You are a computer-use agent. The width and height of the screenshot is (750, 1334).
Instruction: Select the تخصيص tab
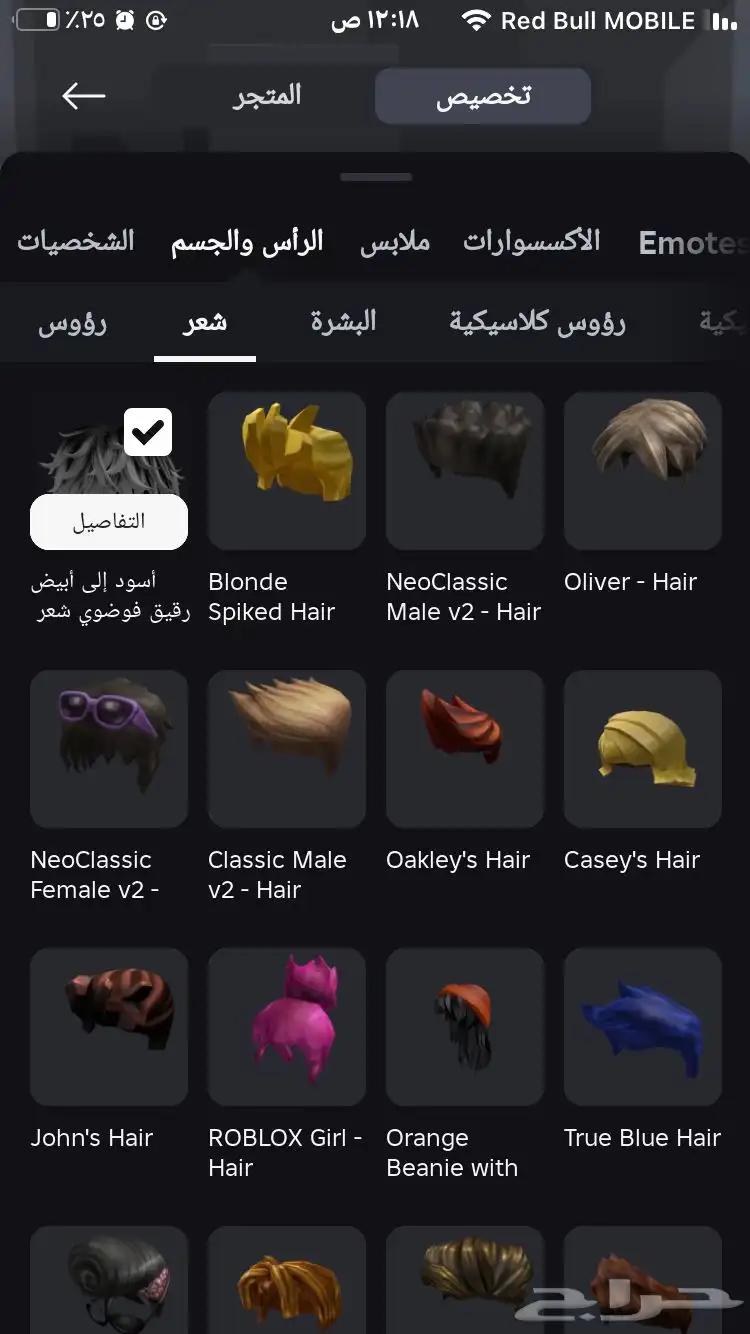[483, 96]
